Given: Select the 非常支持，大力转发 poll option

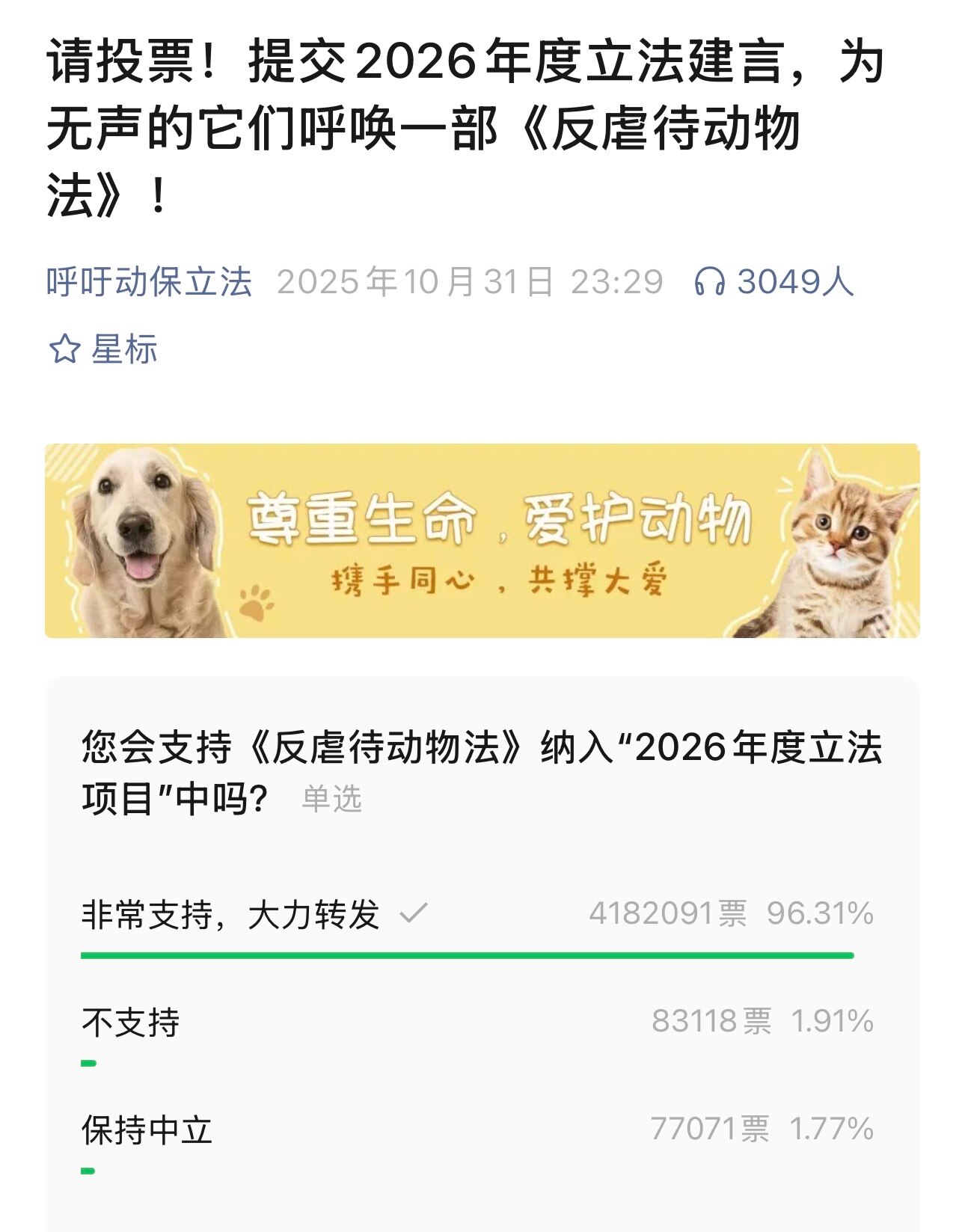Looking at the screenshot, I should (x=230, y=914).
